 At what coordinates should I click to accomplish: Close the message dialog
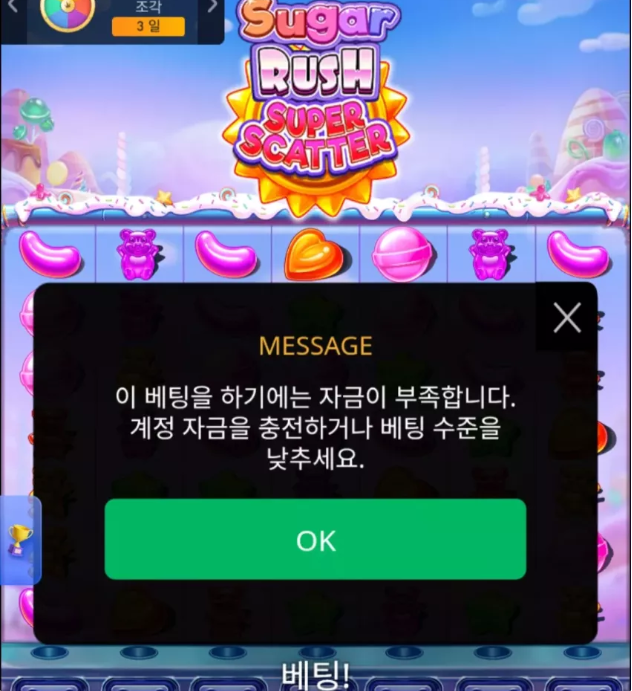click(567, 318)
